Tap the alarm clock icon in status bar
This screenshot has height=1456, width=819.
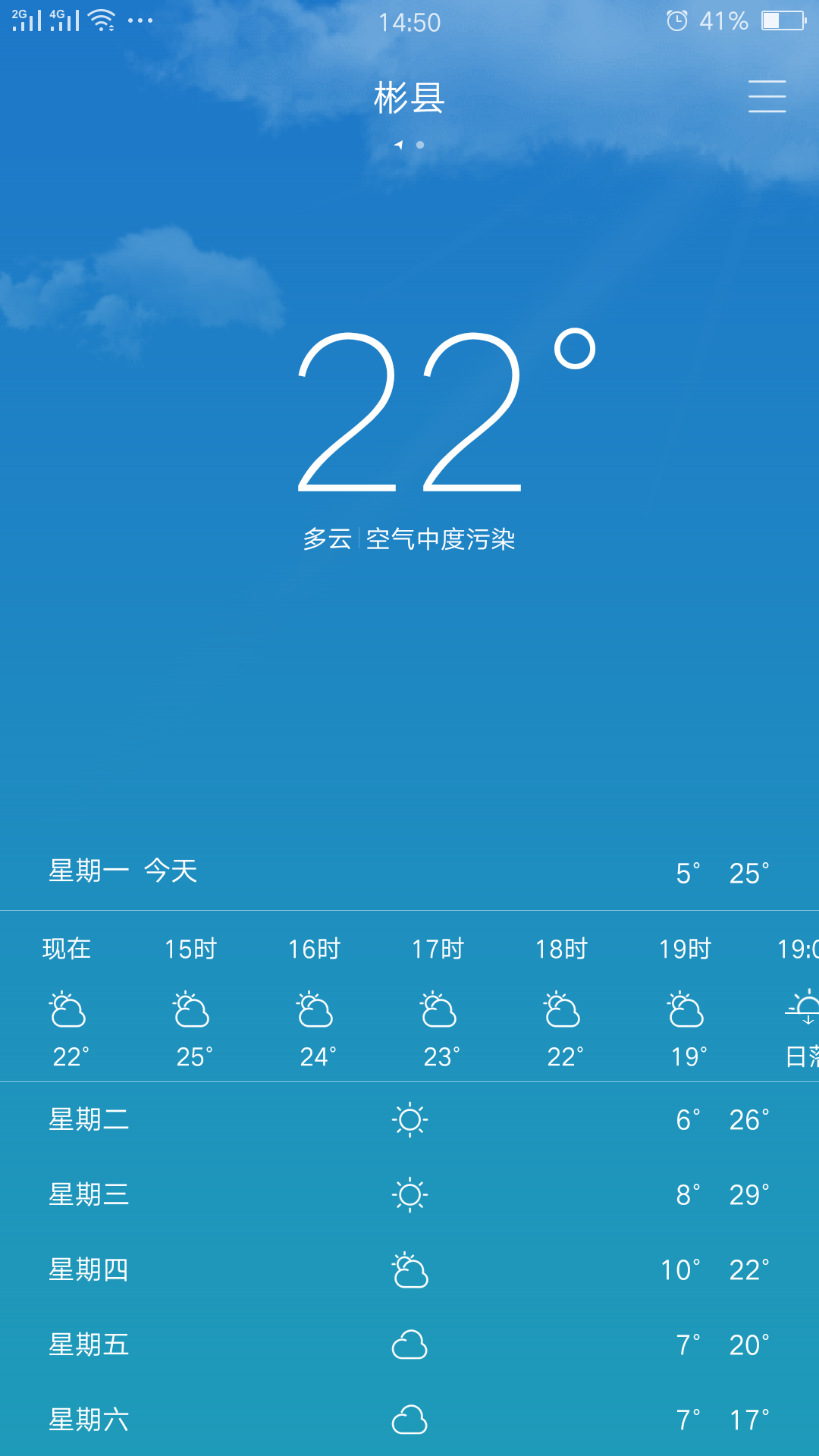pos(677,20)
